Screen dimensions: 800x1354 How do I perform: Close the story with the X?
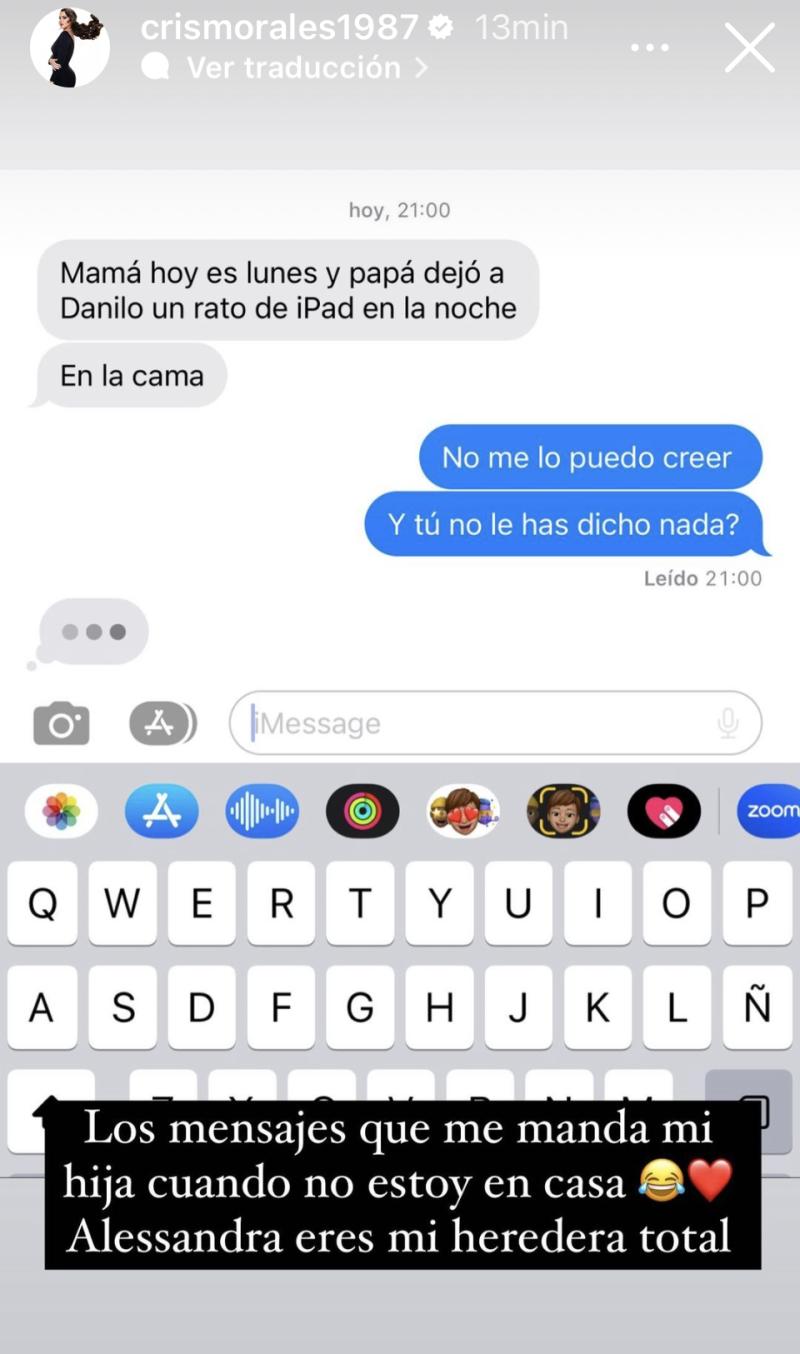(x=750, y=48)
